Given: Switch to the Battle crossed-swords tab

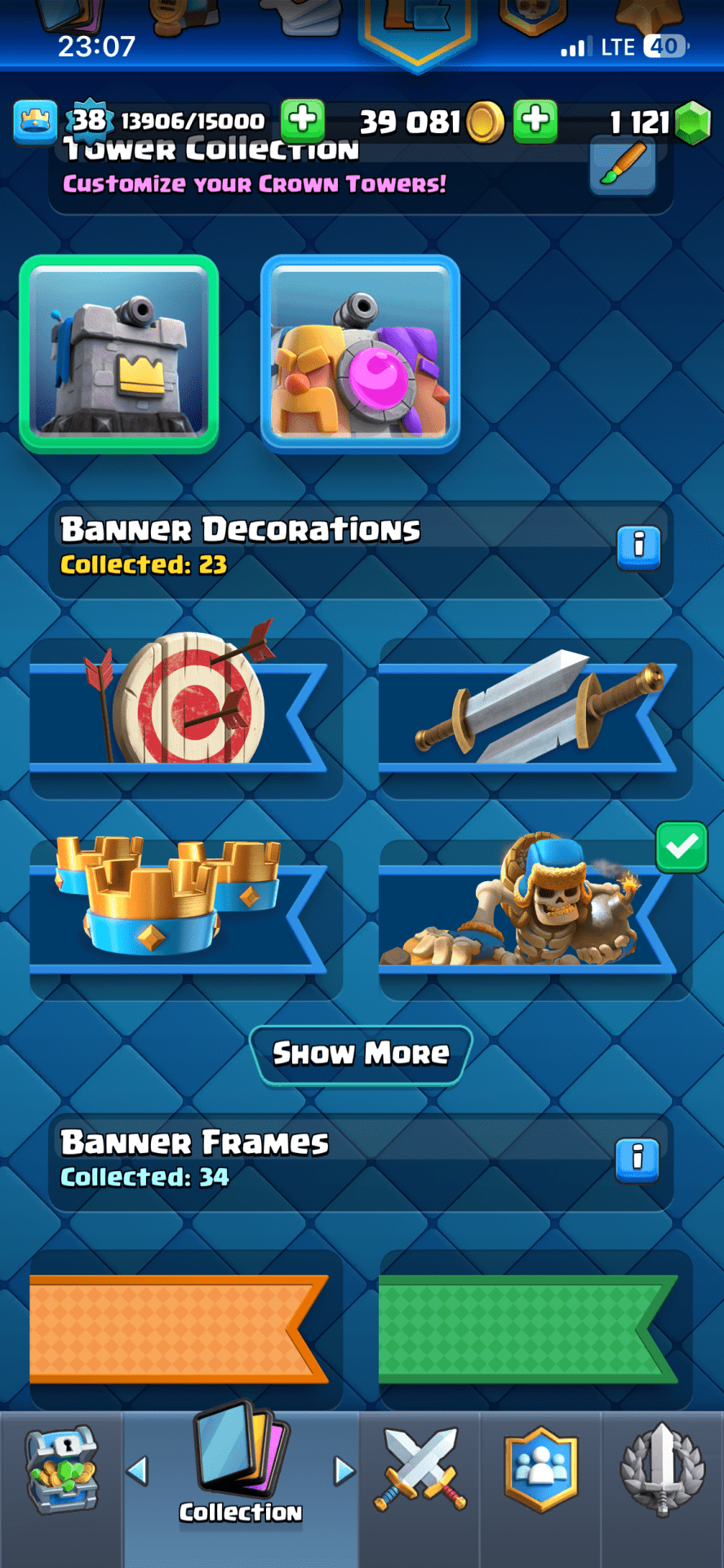Looking at the screenshot, I should [420, 1472].
